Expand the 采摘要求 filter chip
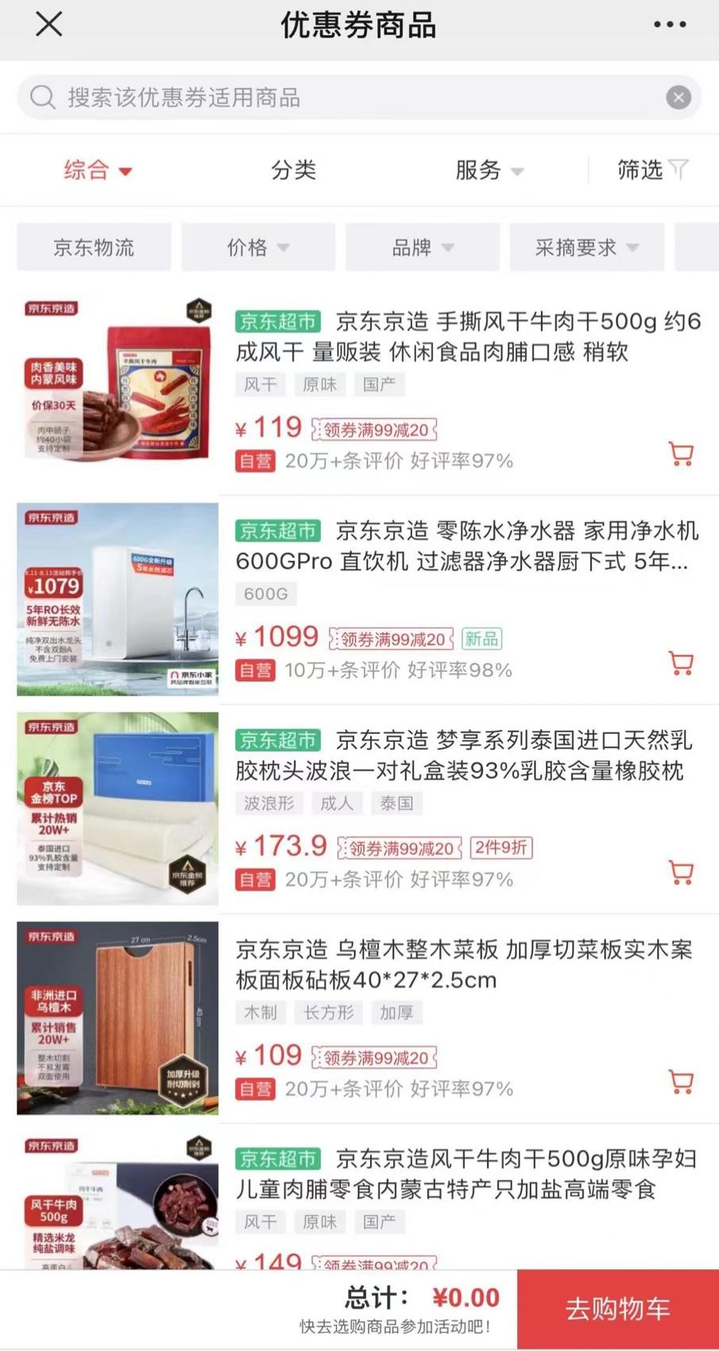Viewport: 719px width, 1351px height. coord(586,247)
